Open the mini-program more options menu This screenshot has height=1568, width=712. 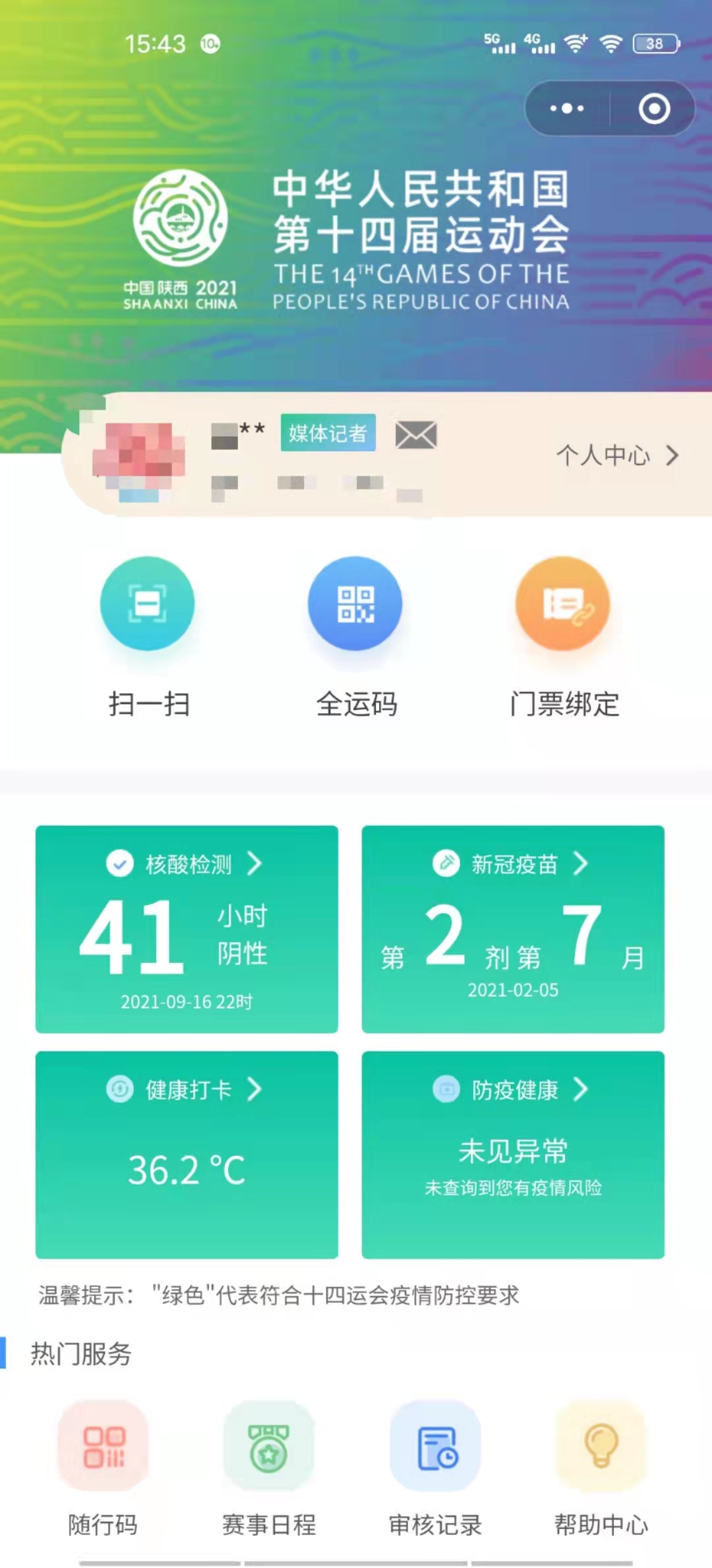pos(566,108)
